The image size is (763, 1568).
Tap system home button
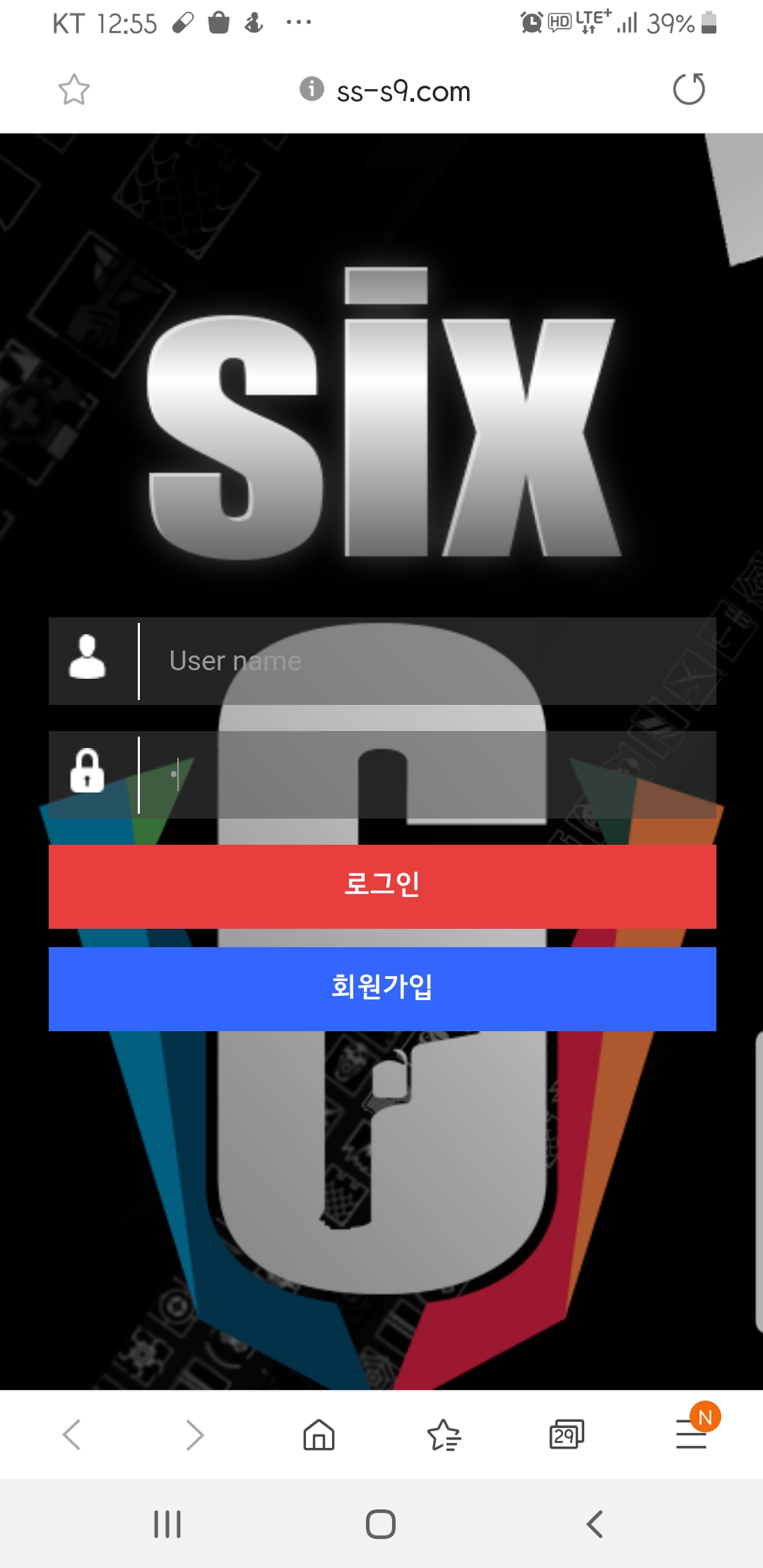[x=381, y=1524]
